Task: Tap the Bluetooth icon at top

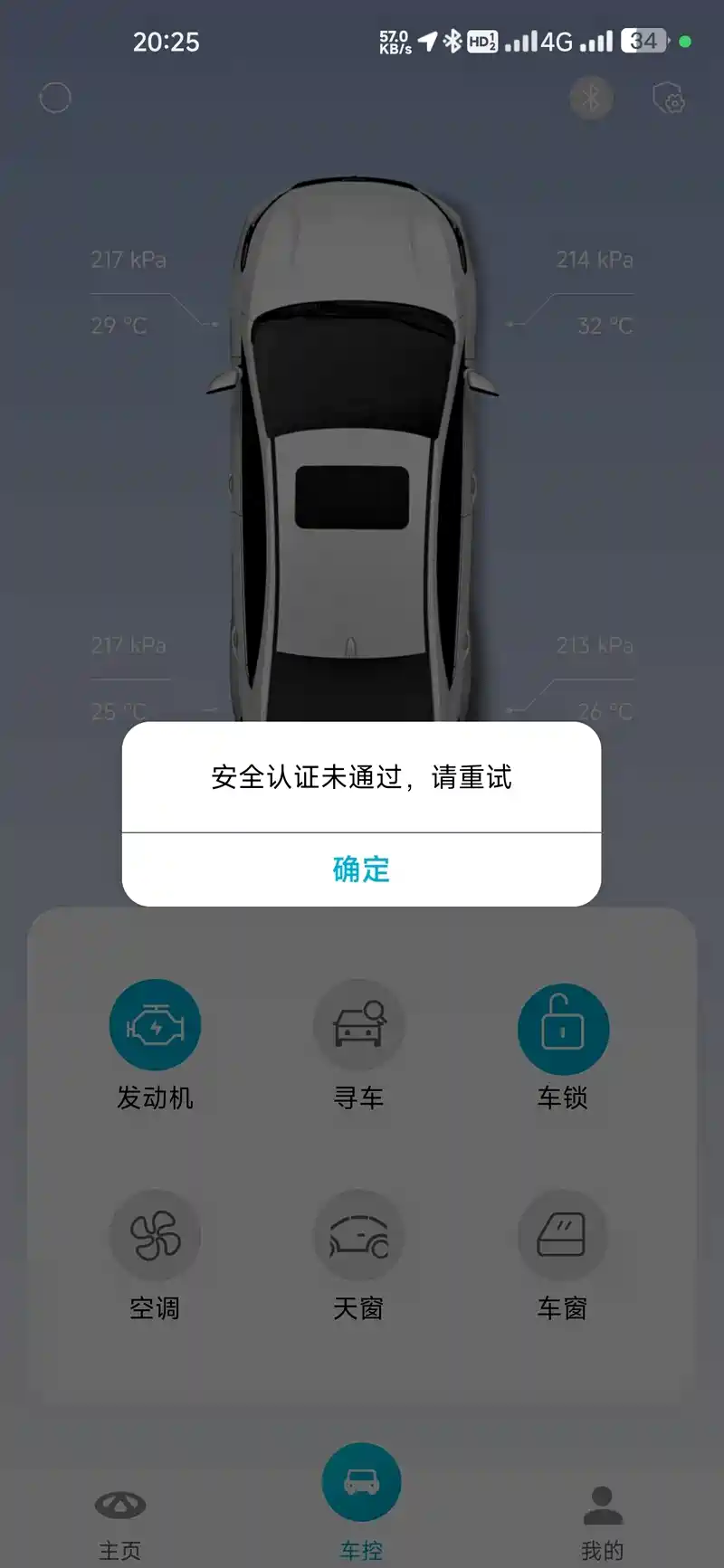Action: [x=591, y=98]
